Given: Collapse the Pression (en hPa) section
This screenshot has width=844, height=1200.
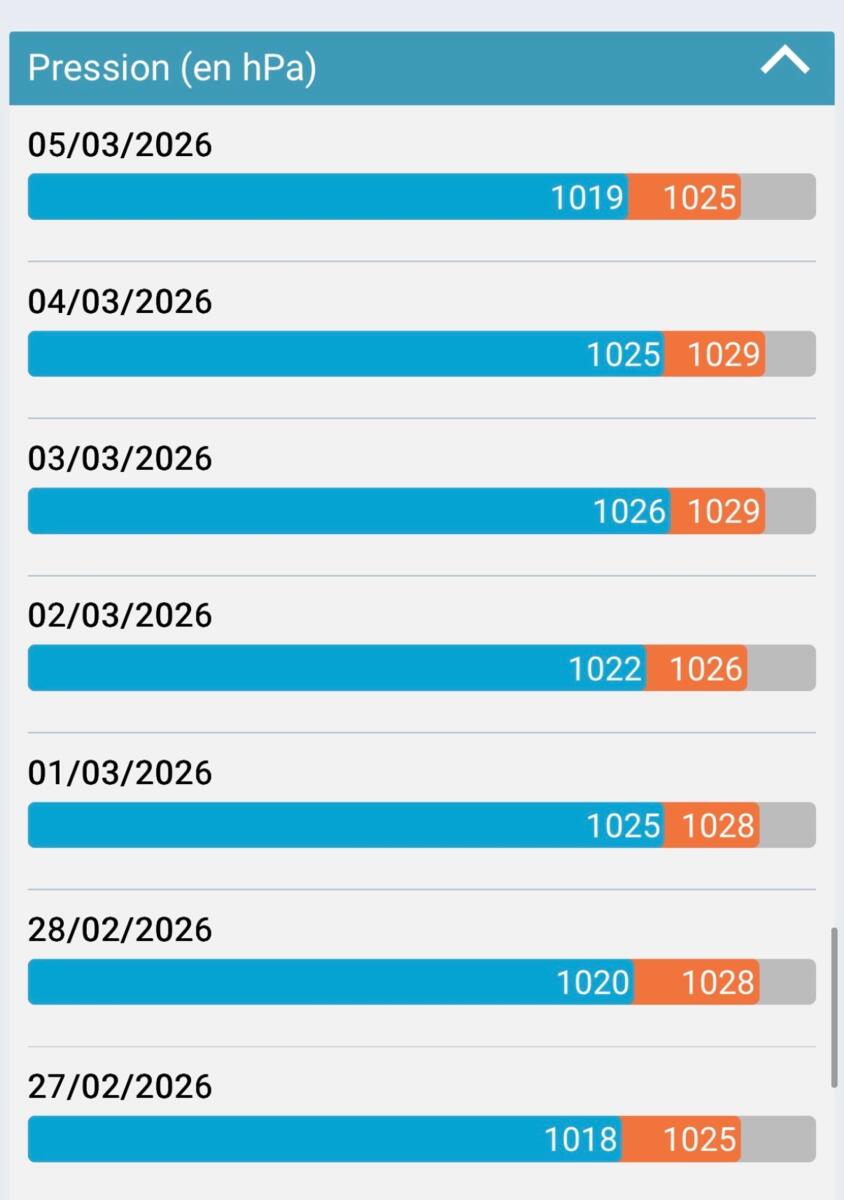Looking at the screenshot, I should (x=784, y=64).
